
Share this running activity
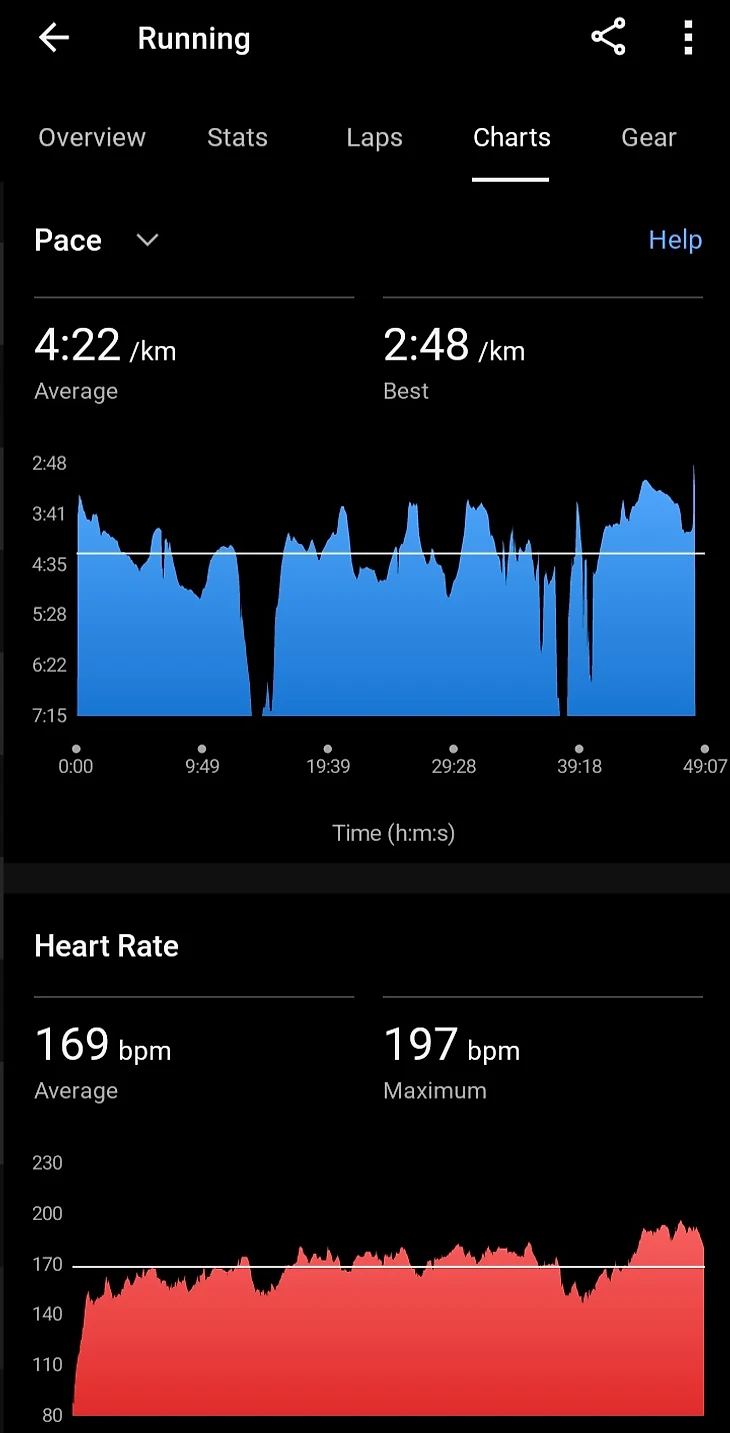[x=608, y=38]
